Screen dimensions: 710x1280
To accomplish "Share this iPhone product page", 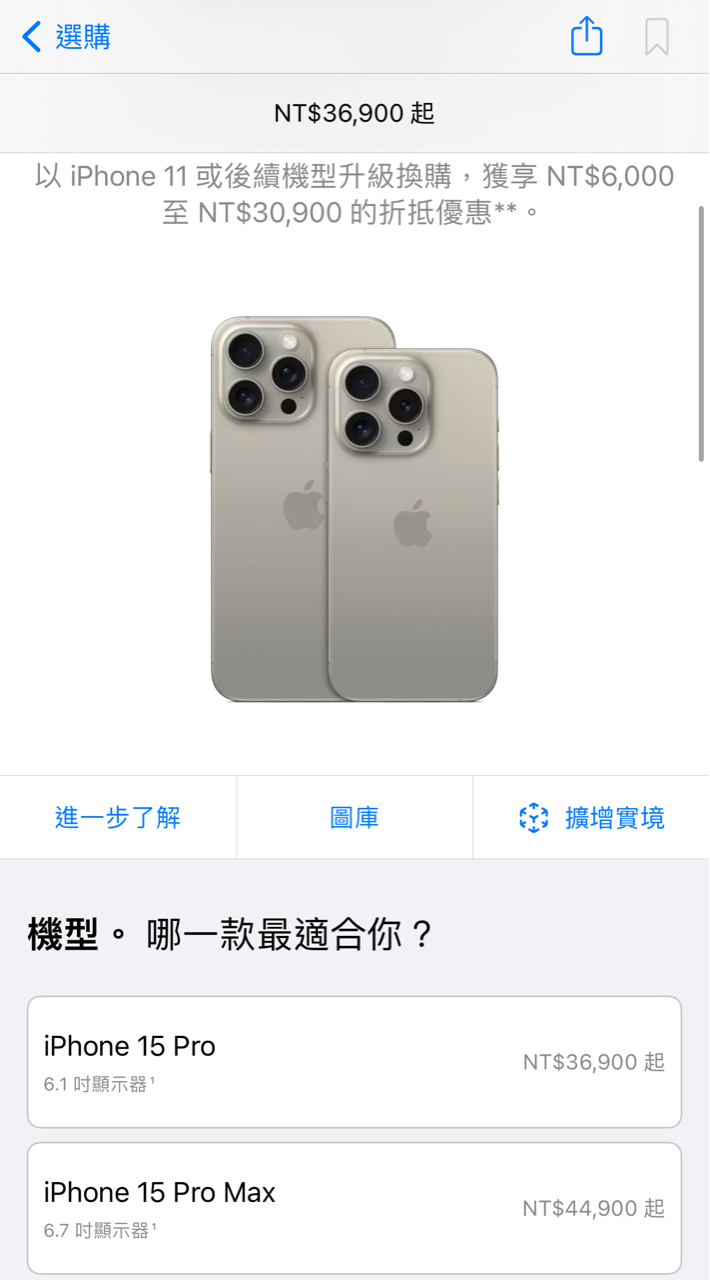I will coord(586,37).
